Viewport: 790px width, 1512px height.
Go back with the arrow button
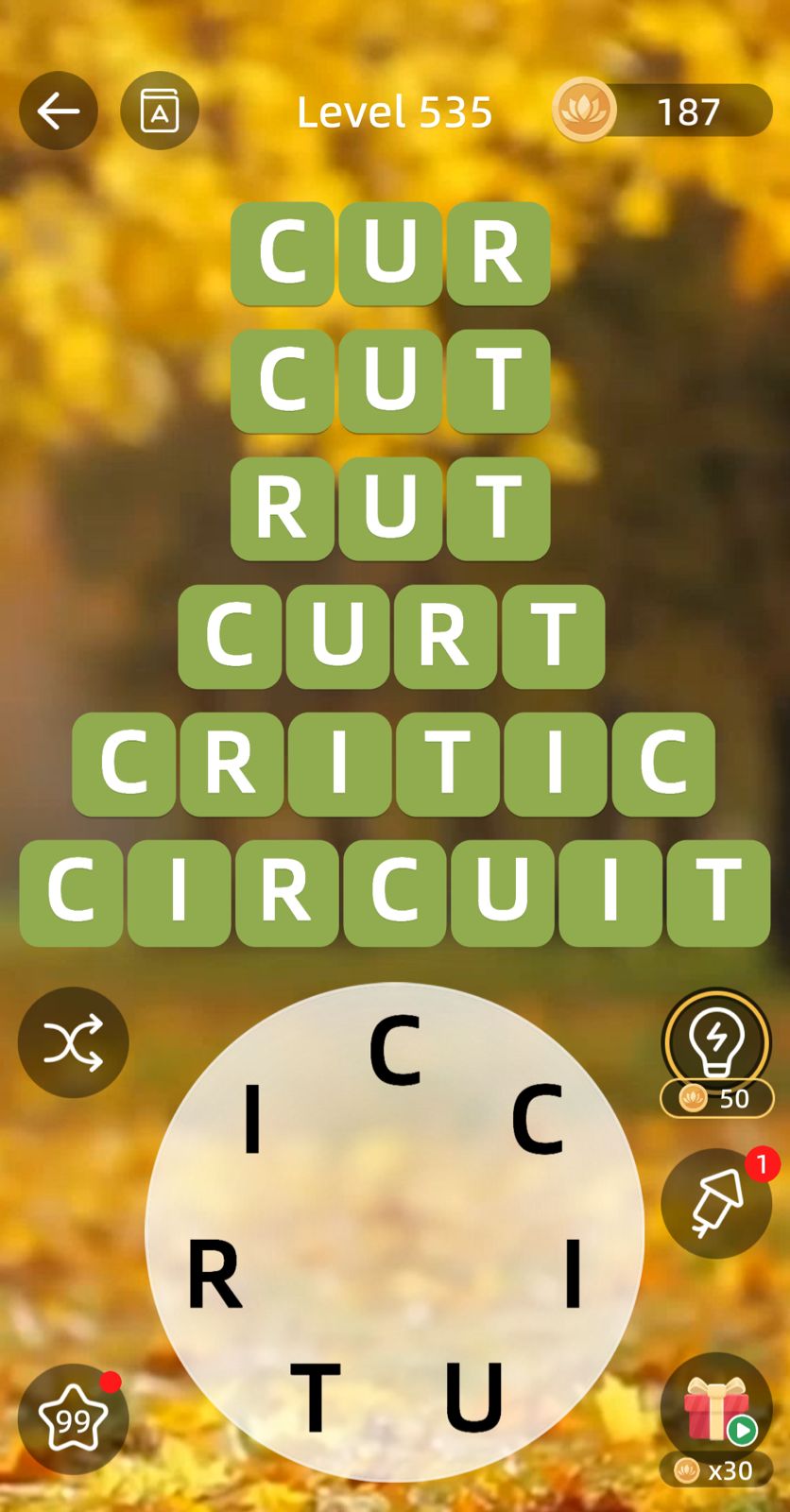pyautogui.click(x=59, y=112)
